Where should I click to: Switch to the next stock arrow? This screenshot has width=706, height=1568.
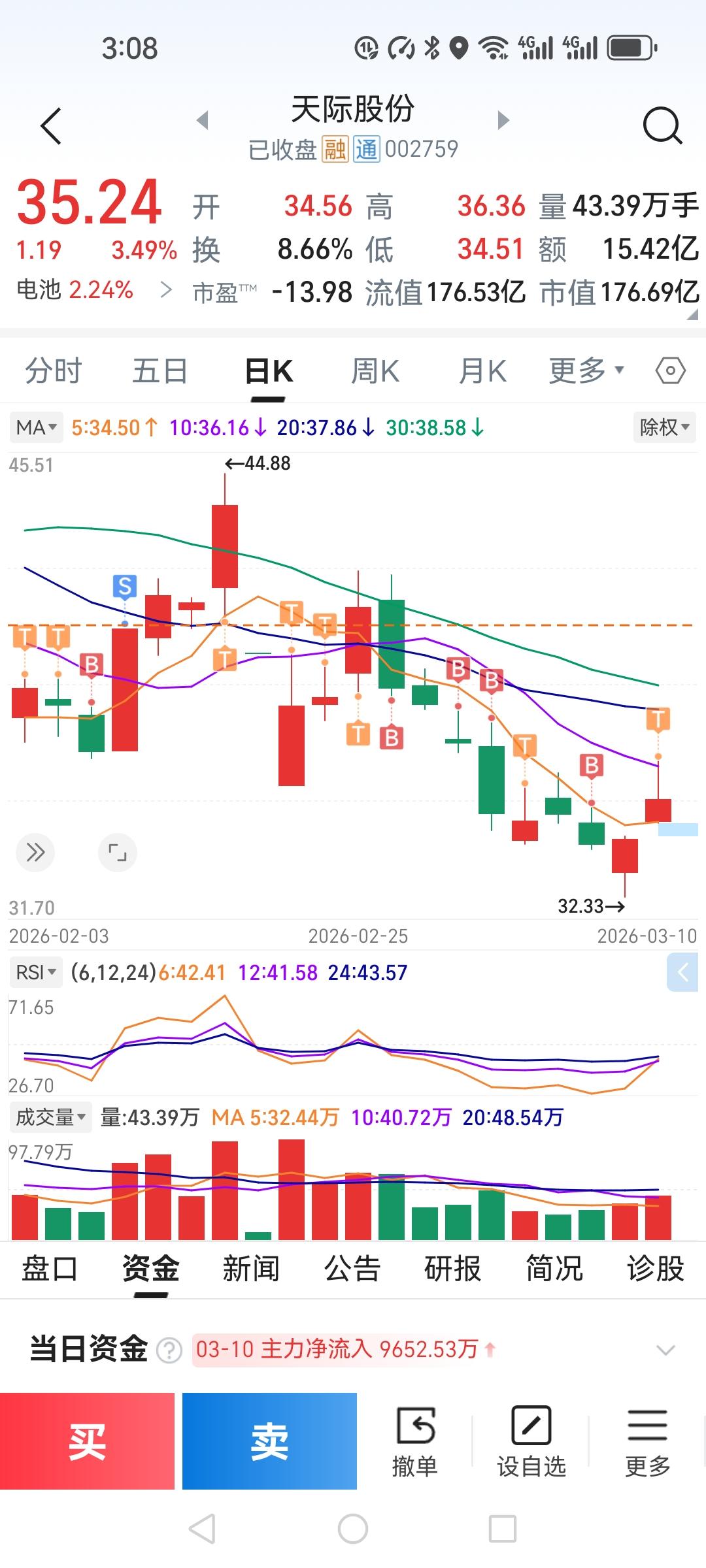pos(503,120)
